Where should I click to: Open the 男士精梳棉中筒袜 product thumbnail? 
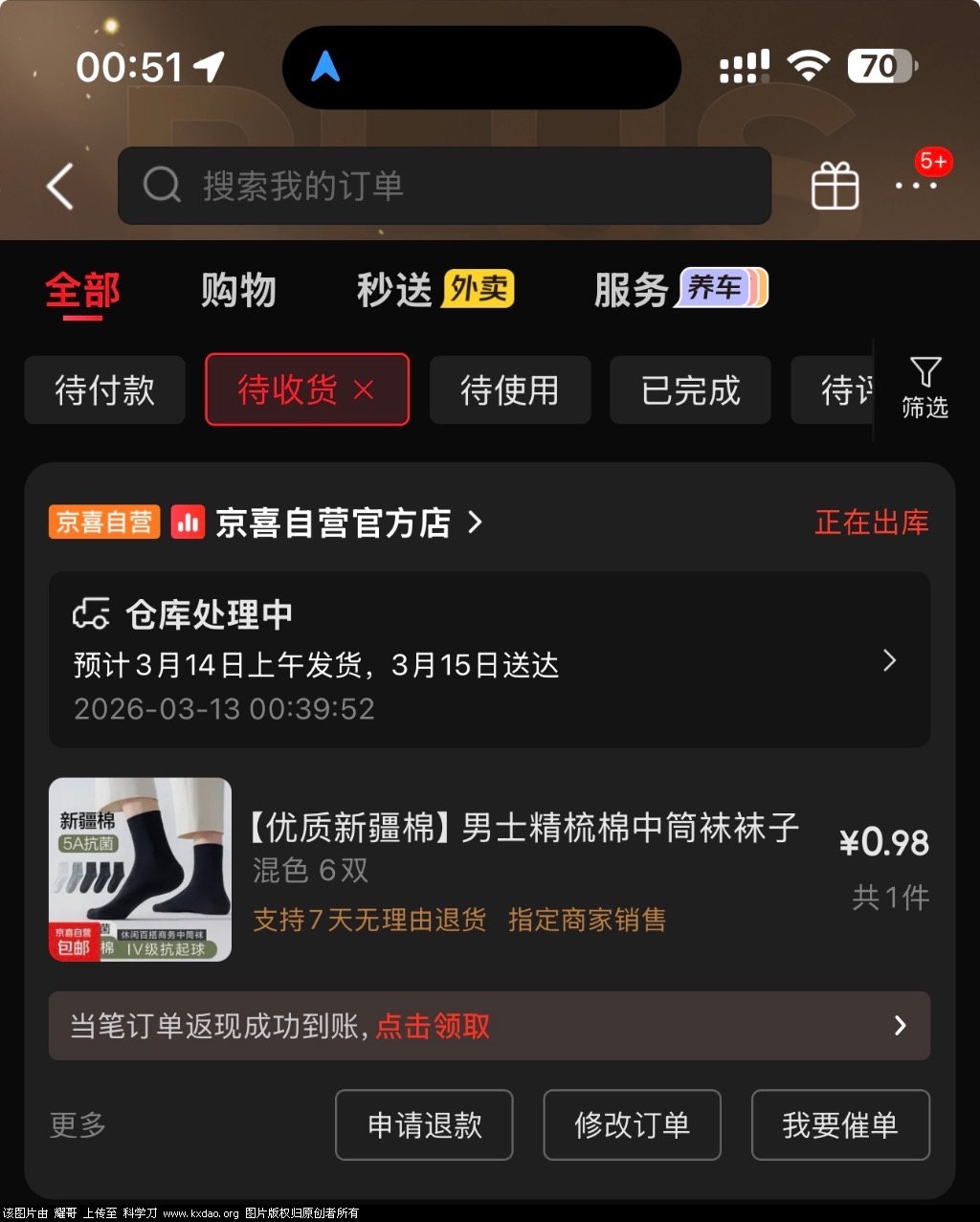point(140,870)
